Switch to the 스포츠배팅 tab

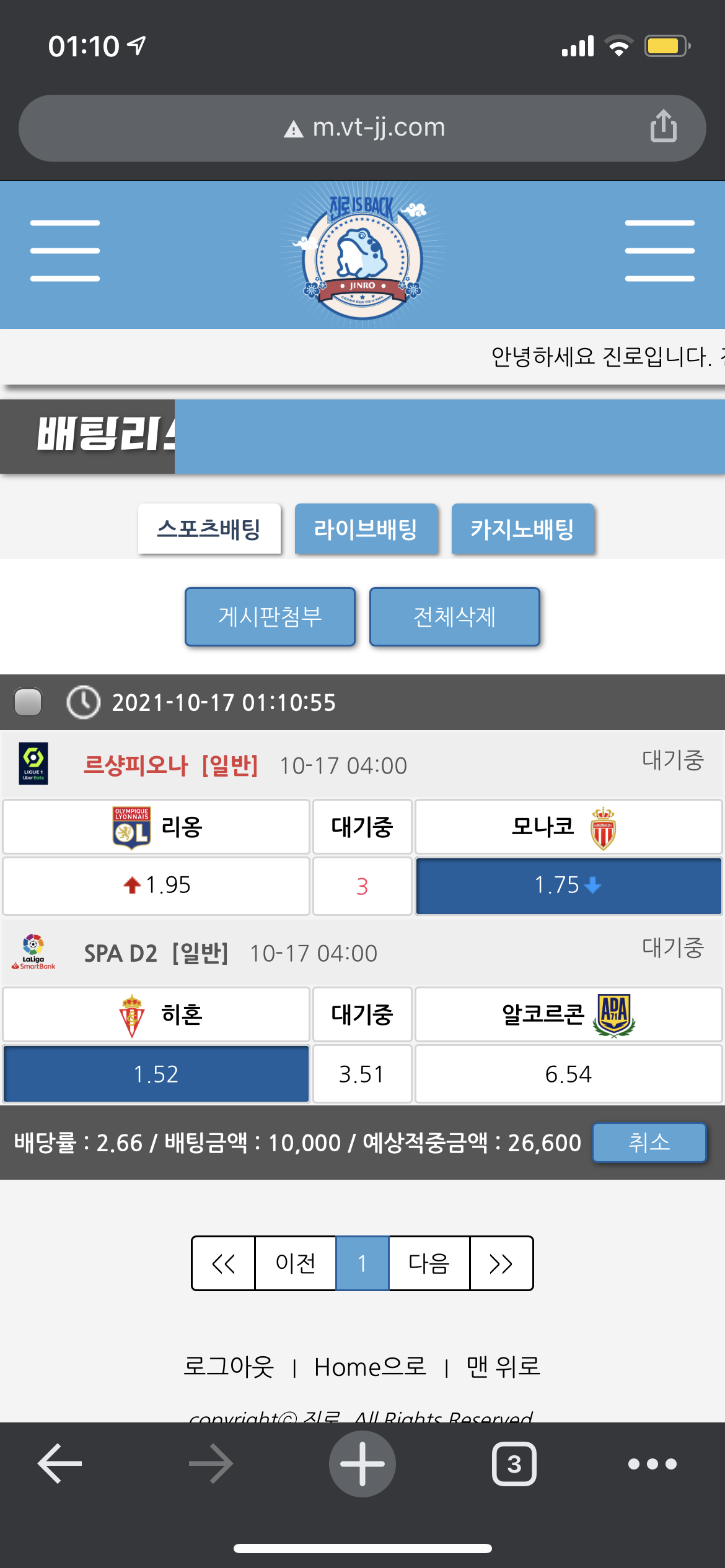pyautogui.click(x=209, y=529)
